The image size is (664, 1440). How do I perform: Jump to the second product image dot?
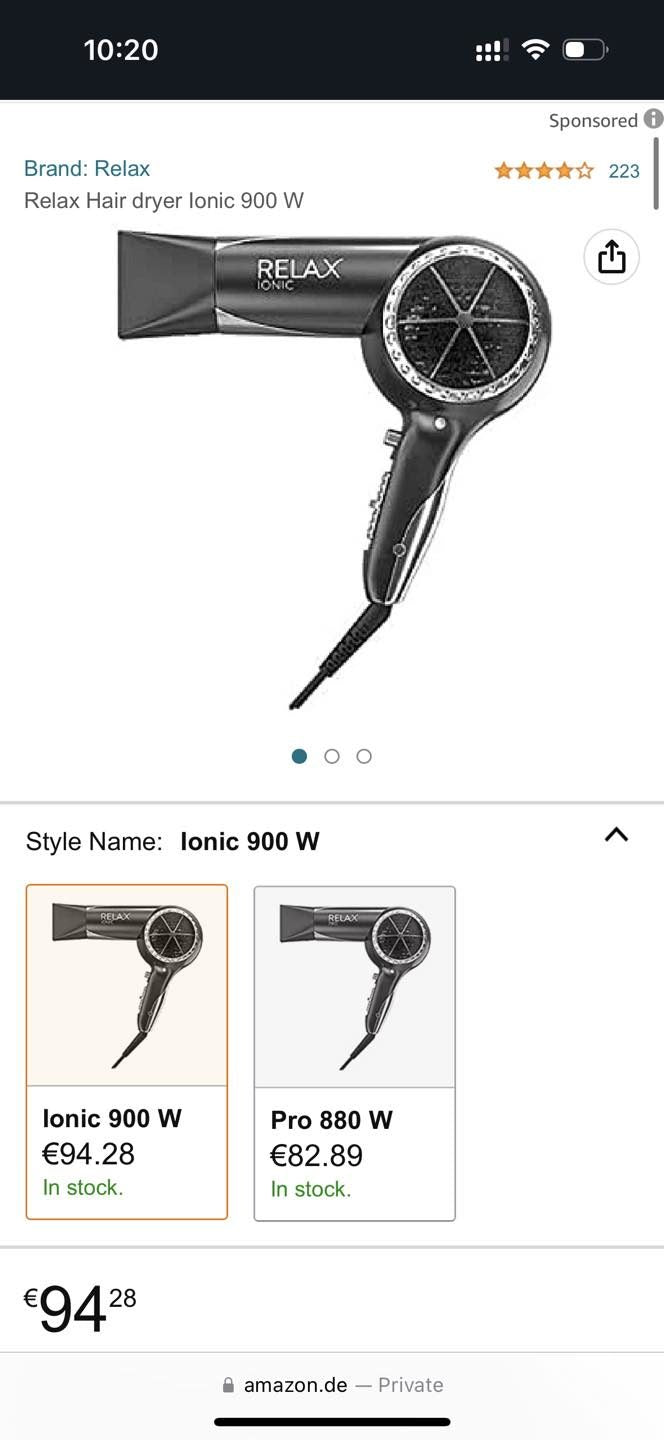(x=332, y=756)
